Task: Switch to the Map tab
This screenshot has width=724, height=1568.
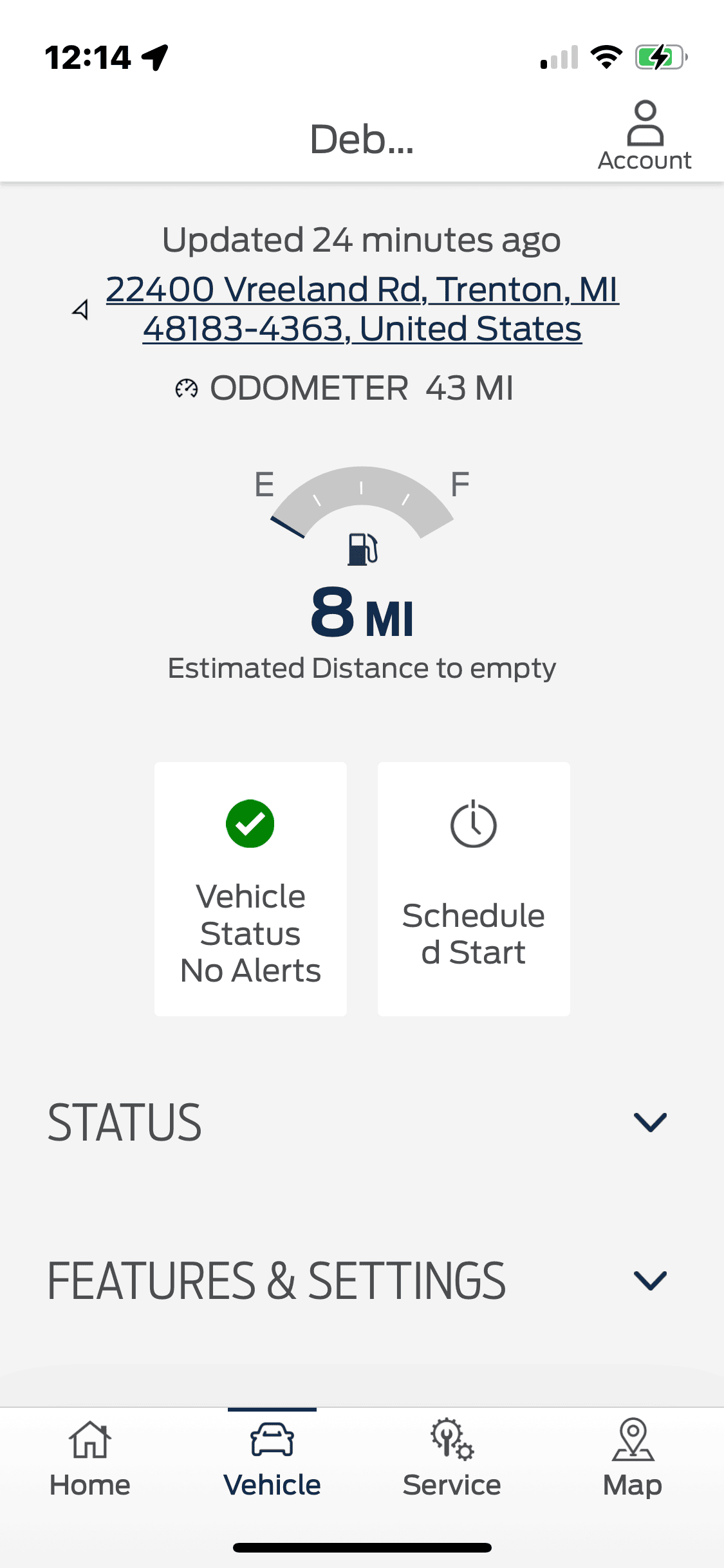Action: 633,1459
